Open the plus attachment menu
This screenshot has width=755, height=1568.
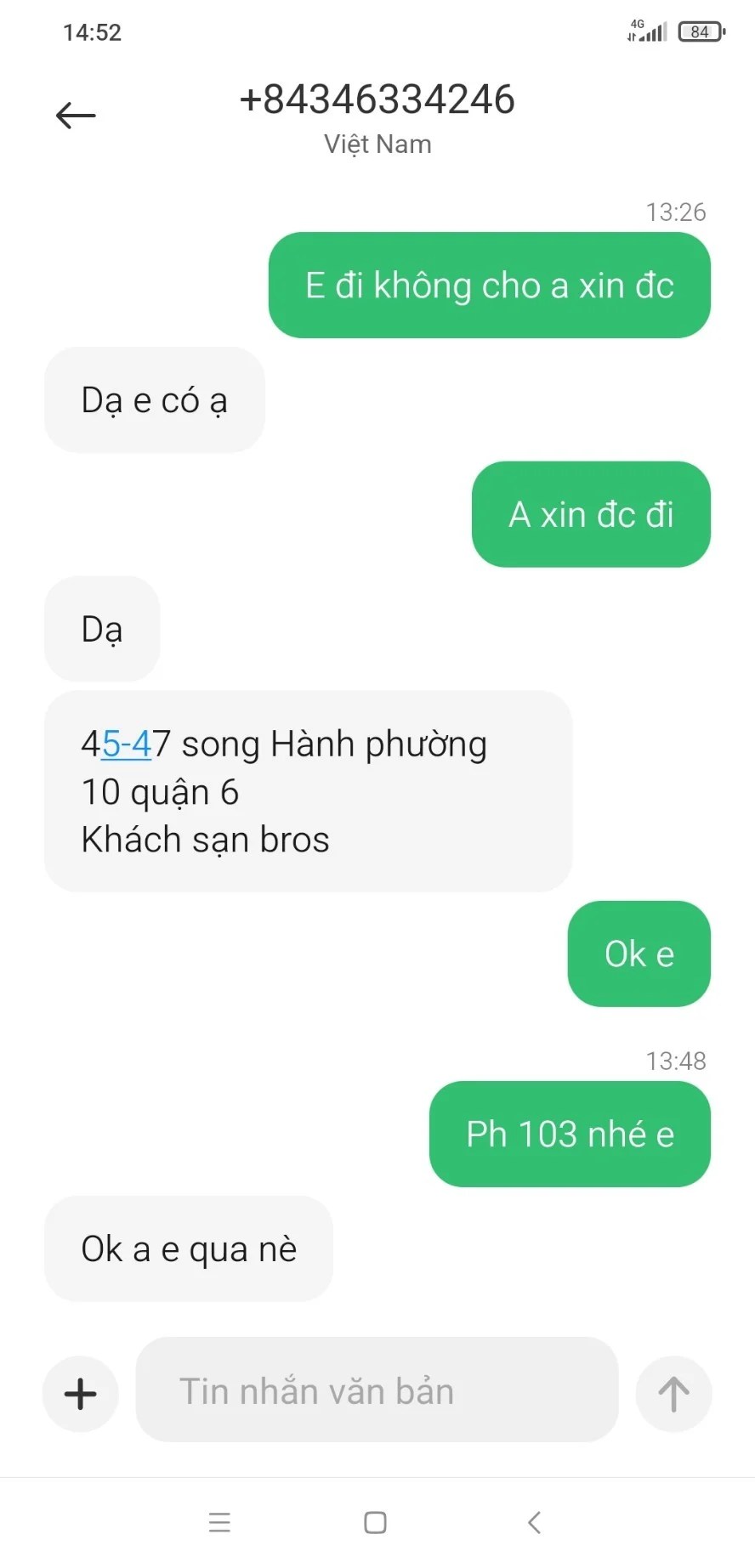[81, 1394]
